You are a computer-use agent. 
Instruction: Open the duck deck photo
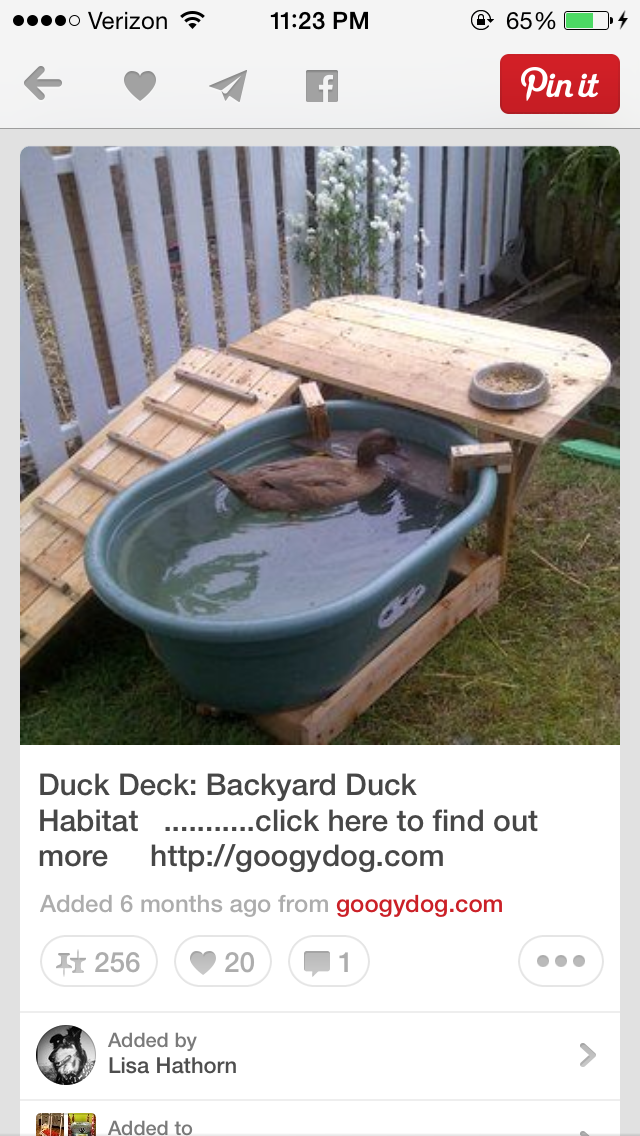tap(320, 445)
